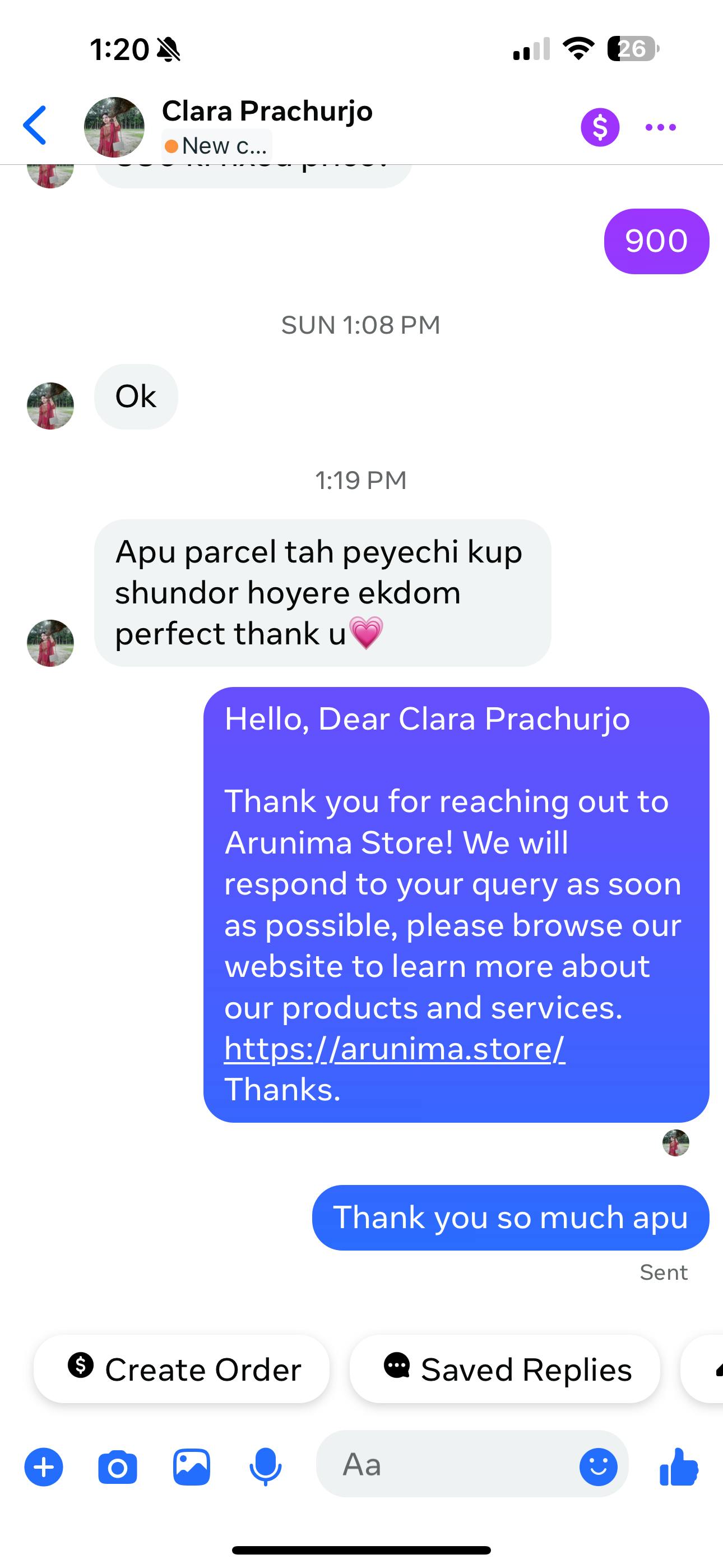Send a thumbs-up like
The width and height of the screenshot is (723, 1568).
(679, 1466)
